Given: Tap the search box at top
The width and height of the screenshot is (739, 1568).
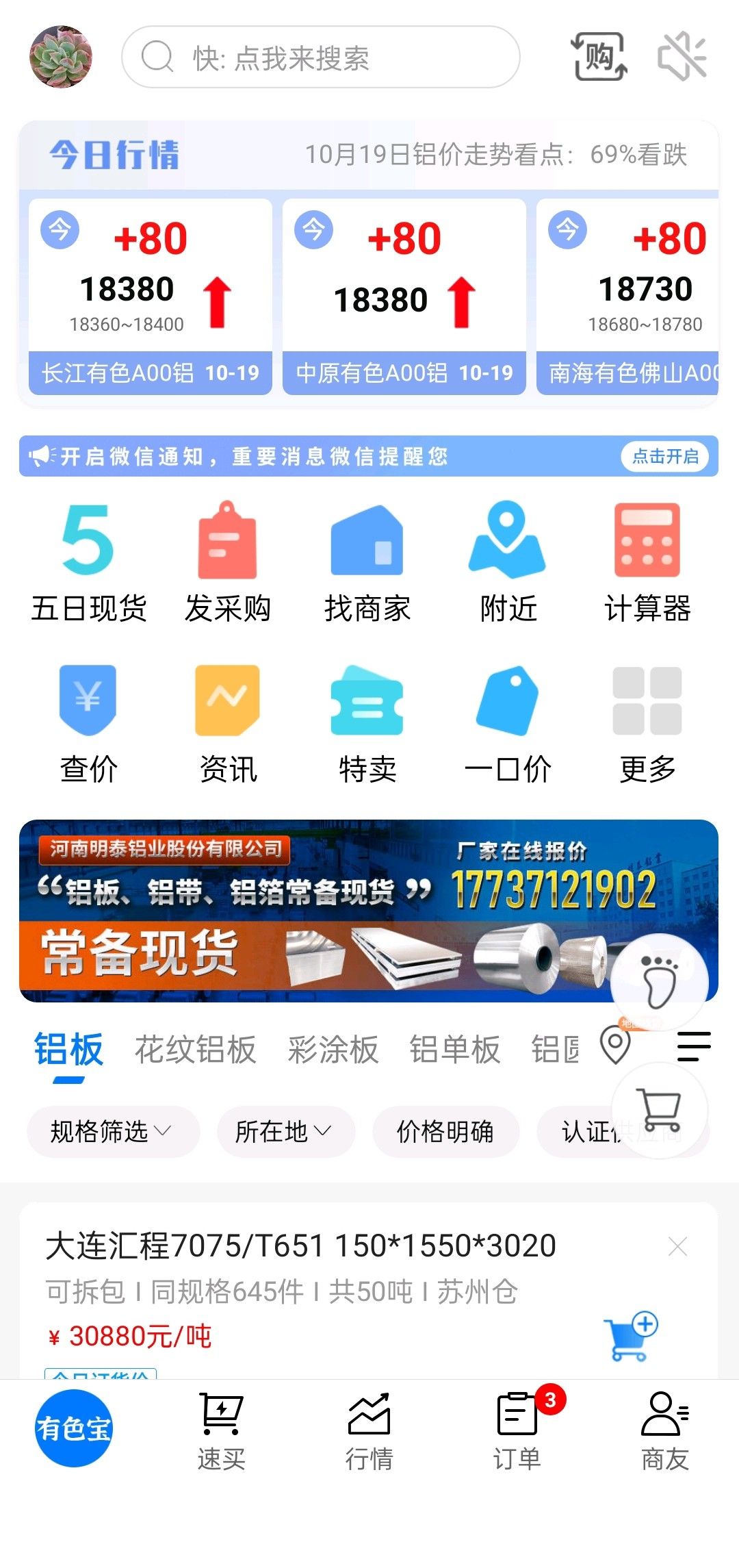Looking at the screenshot, I should click(320, 58).
